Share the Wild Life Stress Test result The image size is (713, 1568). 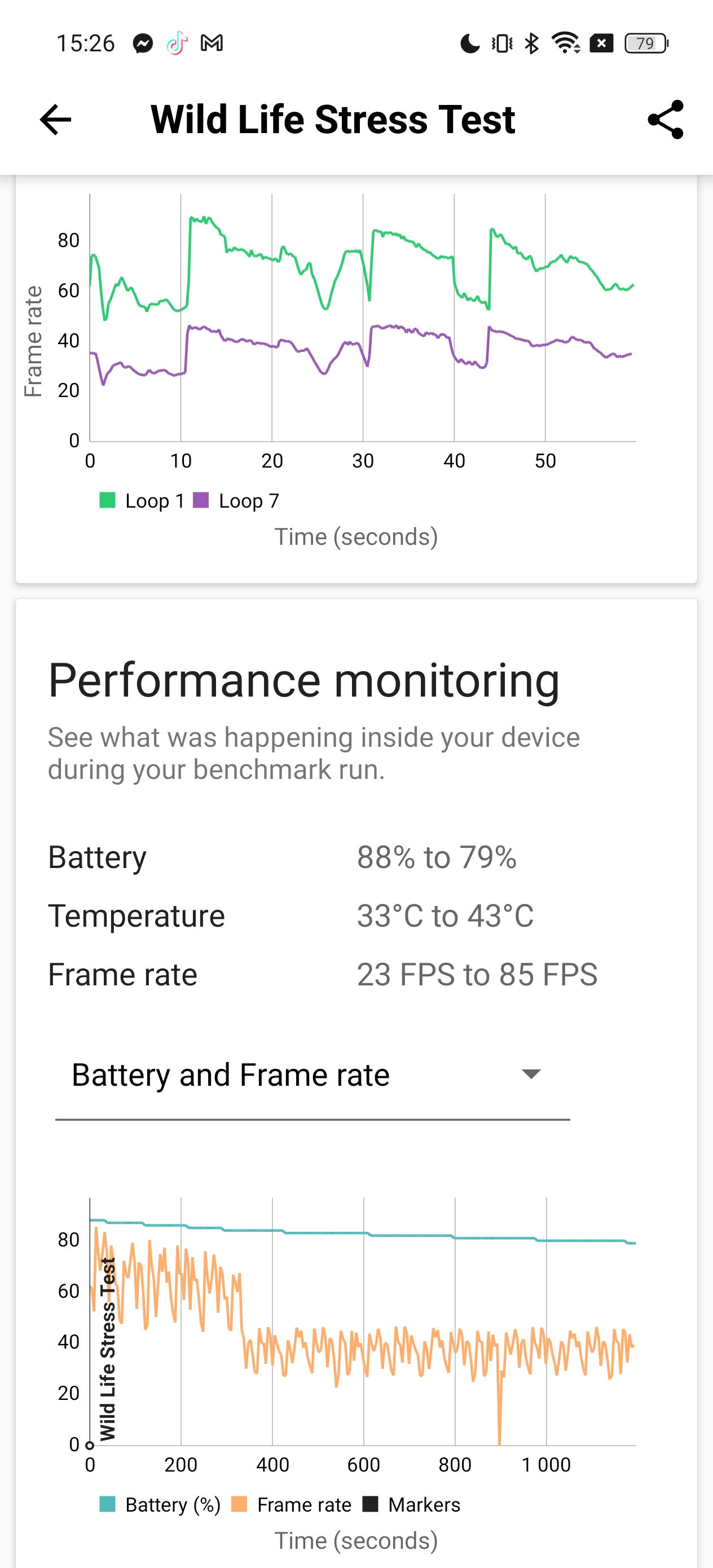(666, 120)
